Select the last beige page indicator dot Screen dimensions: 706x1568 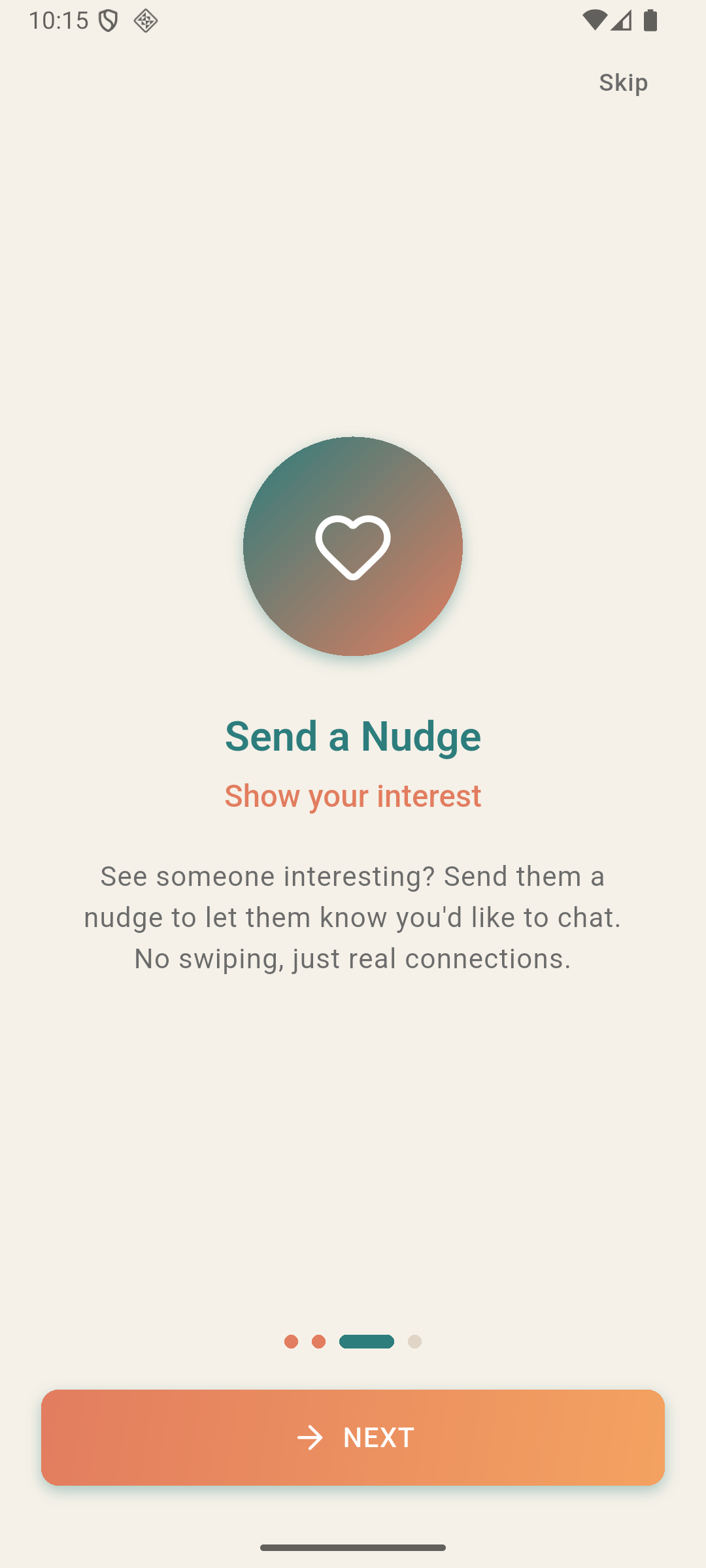(x=414, y=1341)
